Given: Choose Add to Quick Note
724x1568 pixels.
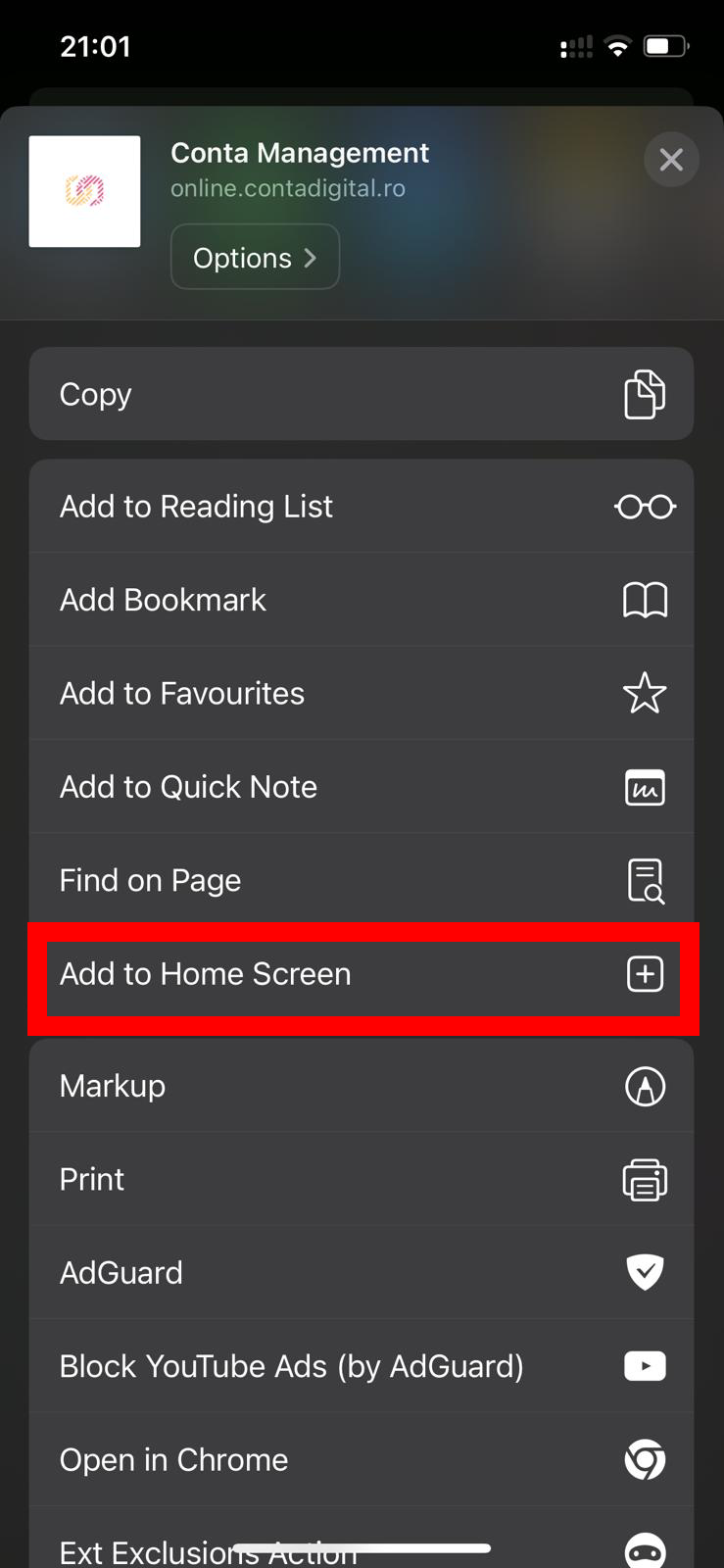Looking at the screenshot, I should (x=361, y=787).
